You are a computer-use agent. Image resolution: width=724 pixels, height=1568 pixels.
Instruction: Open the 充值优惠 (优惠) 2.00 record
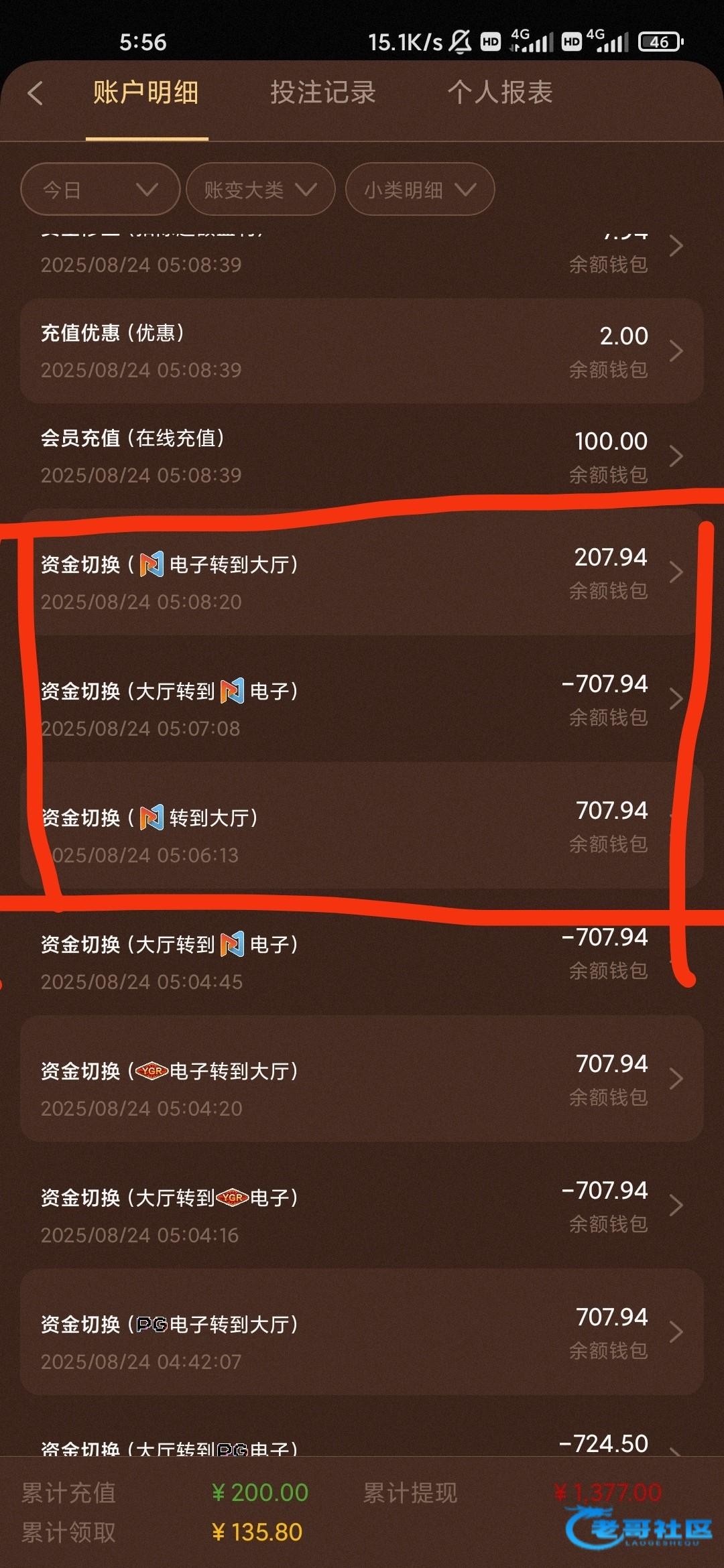362,351
